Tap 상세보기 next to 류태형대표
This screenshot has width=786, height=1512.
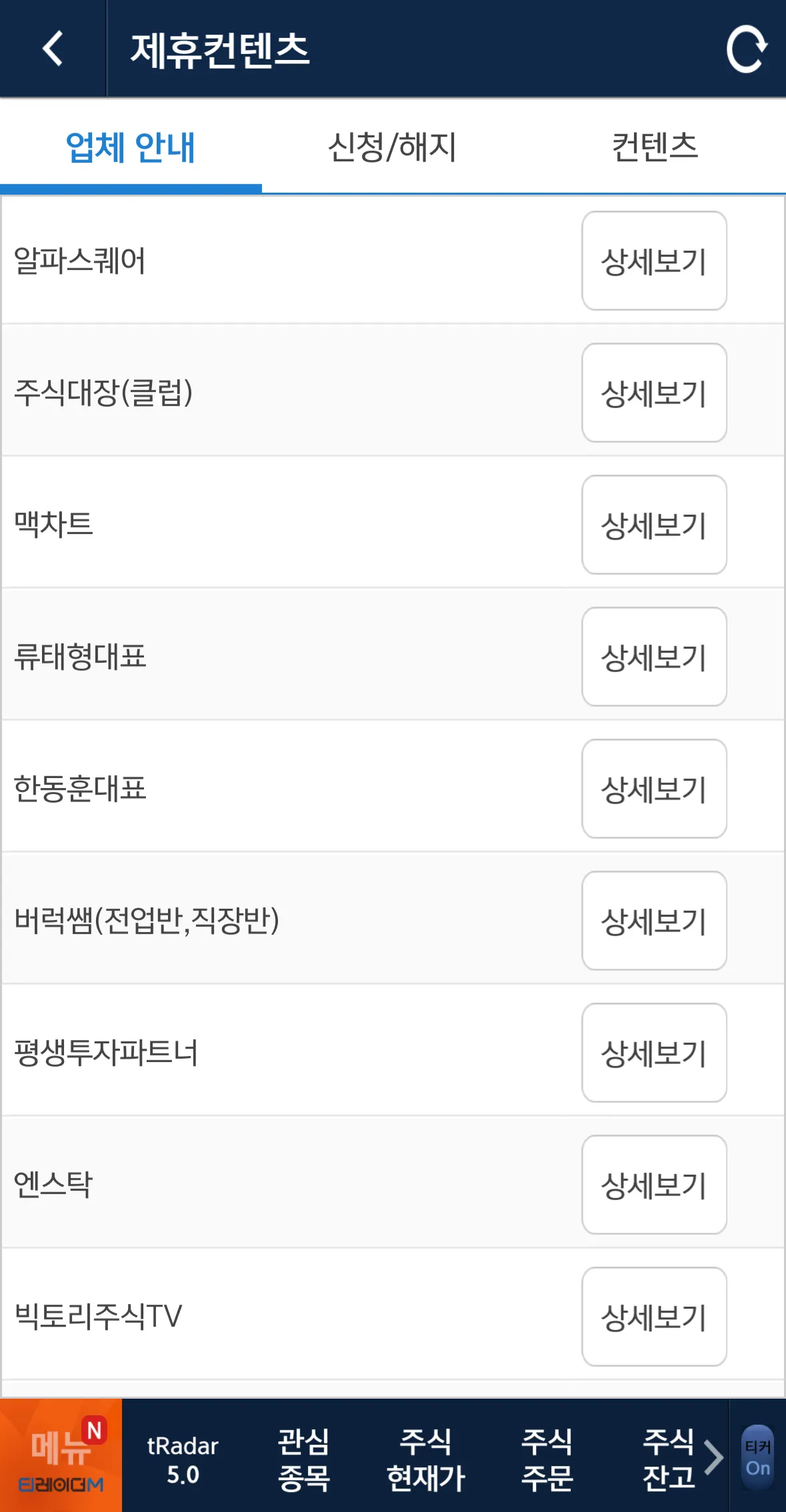click(654, 657)
